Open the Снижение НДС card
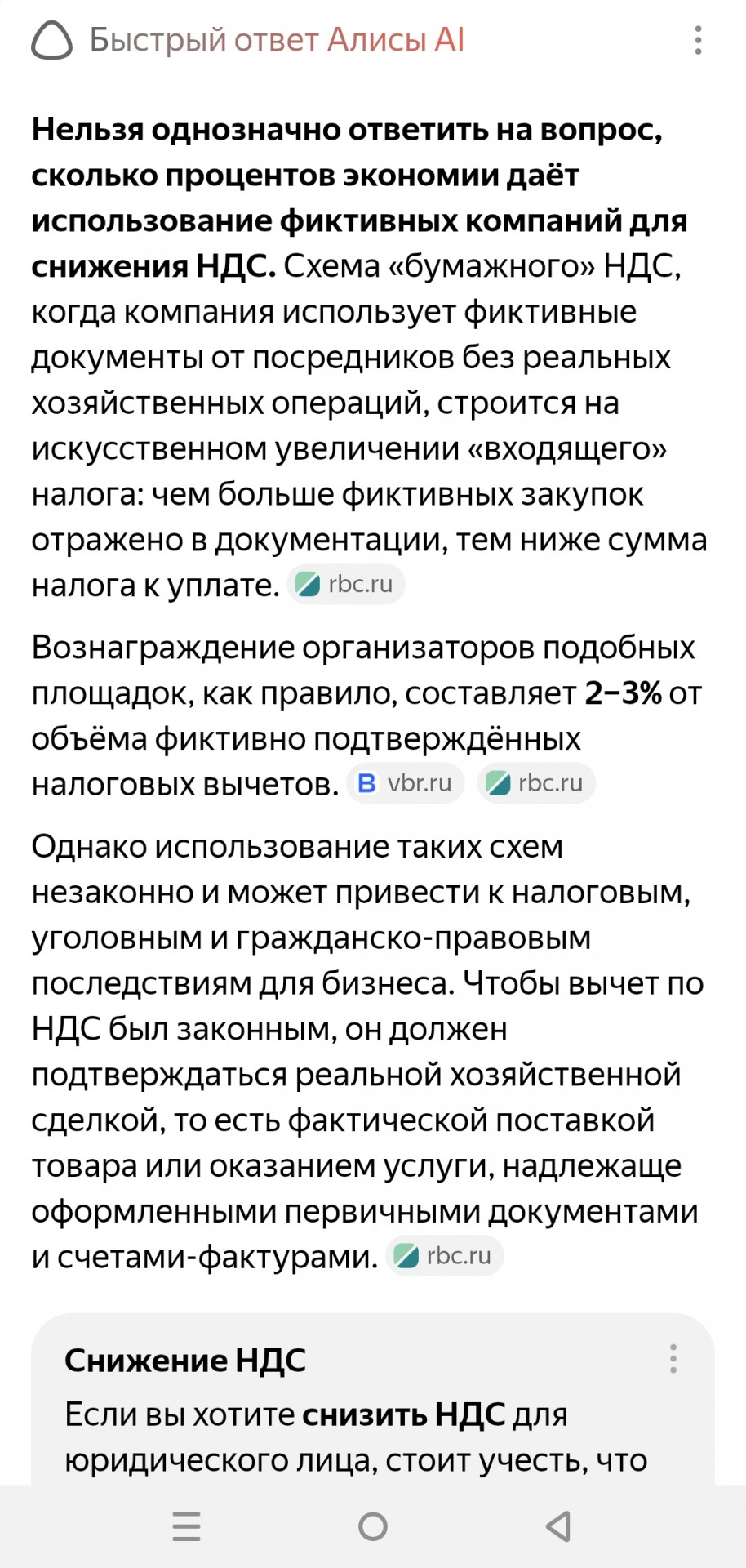 coord(373,1400)
